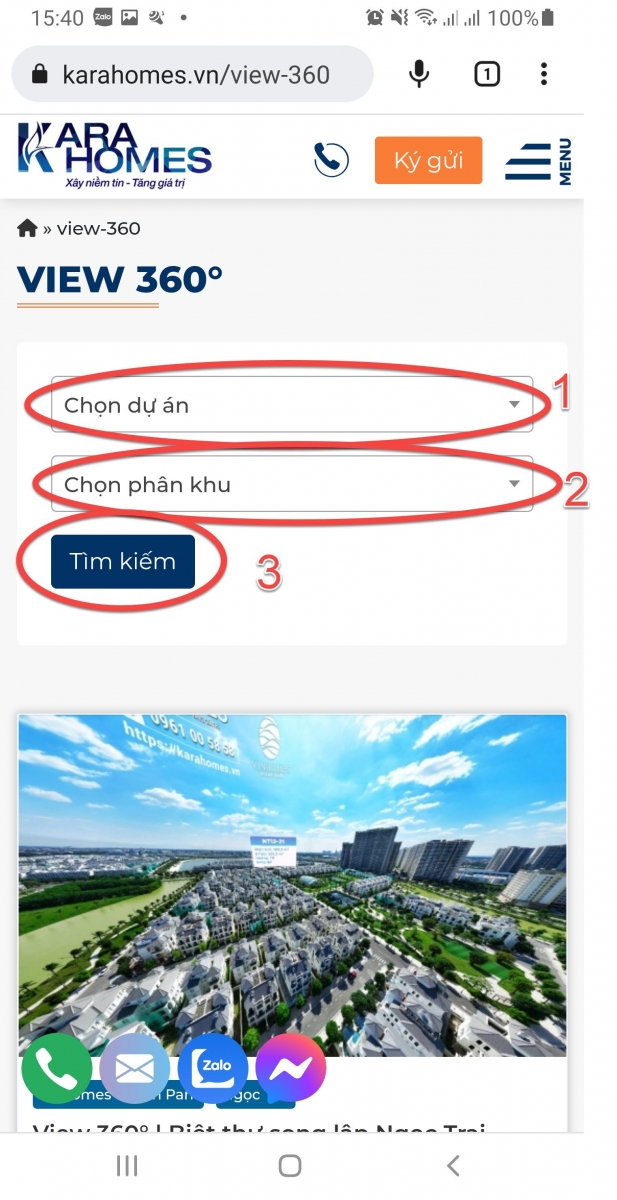
Task: Open recent apps from the navigation bar
Action: point(127,1165)
